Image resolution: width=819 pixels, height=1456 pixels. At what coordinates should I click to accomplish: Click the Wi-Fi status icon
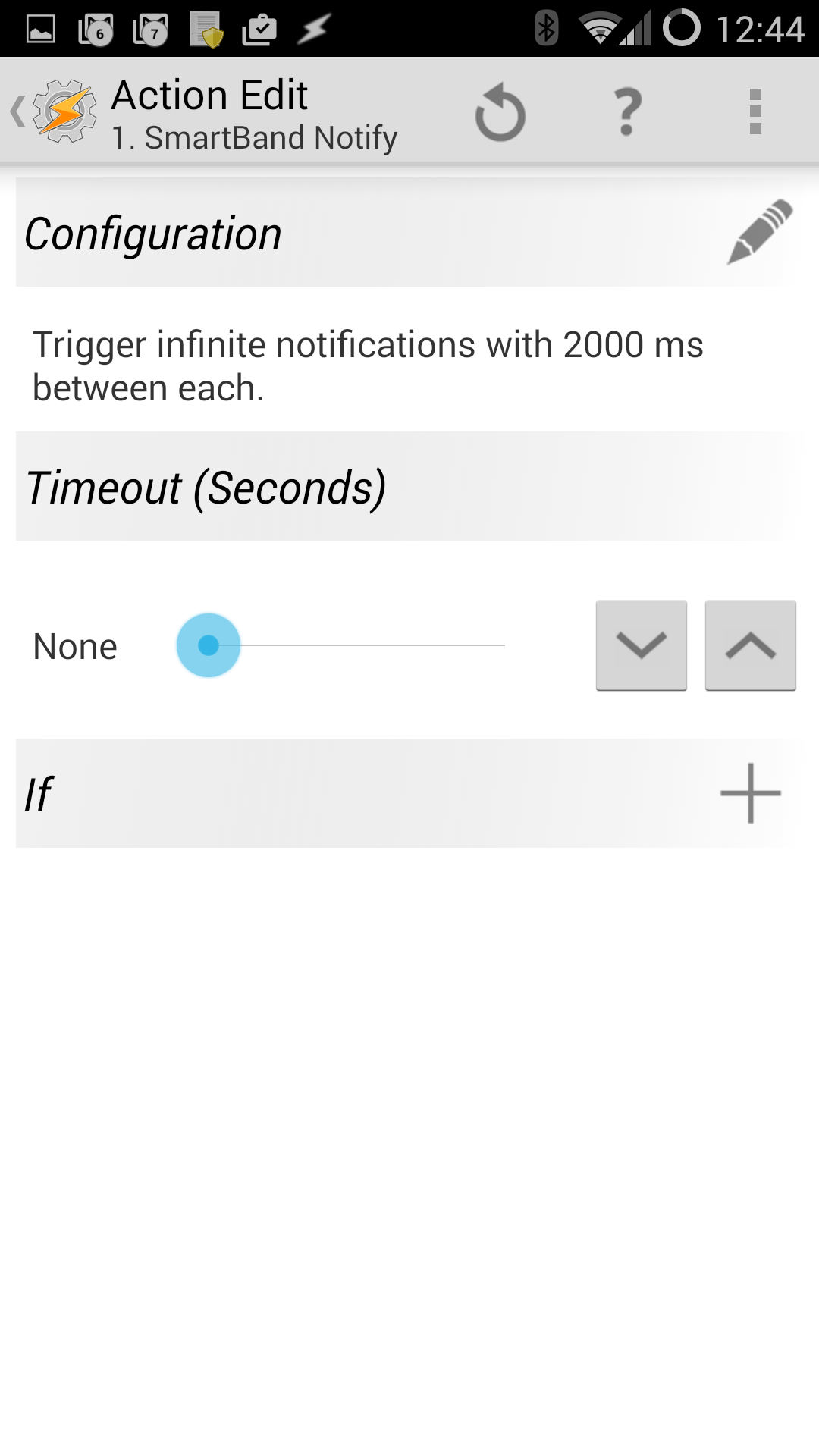click(x=598, y=29)
